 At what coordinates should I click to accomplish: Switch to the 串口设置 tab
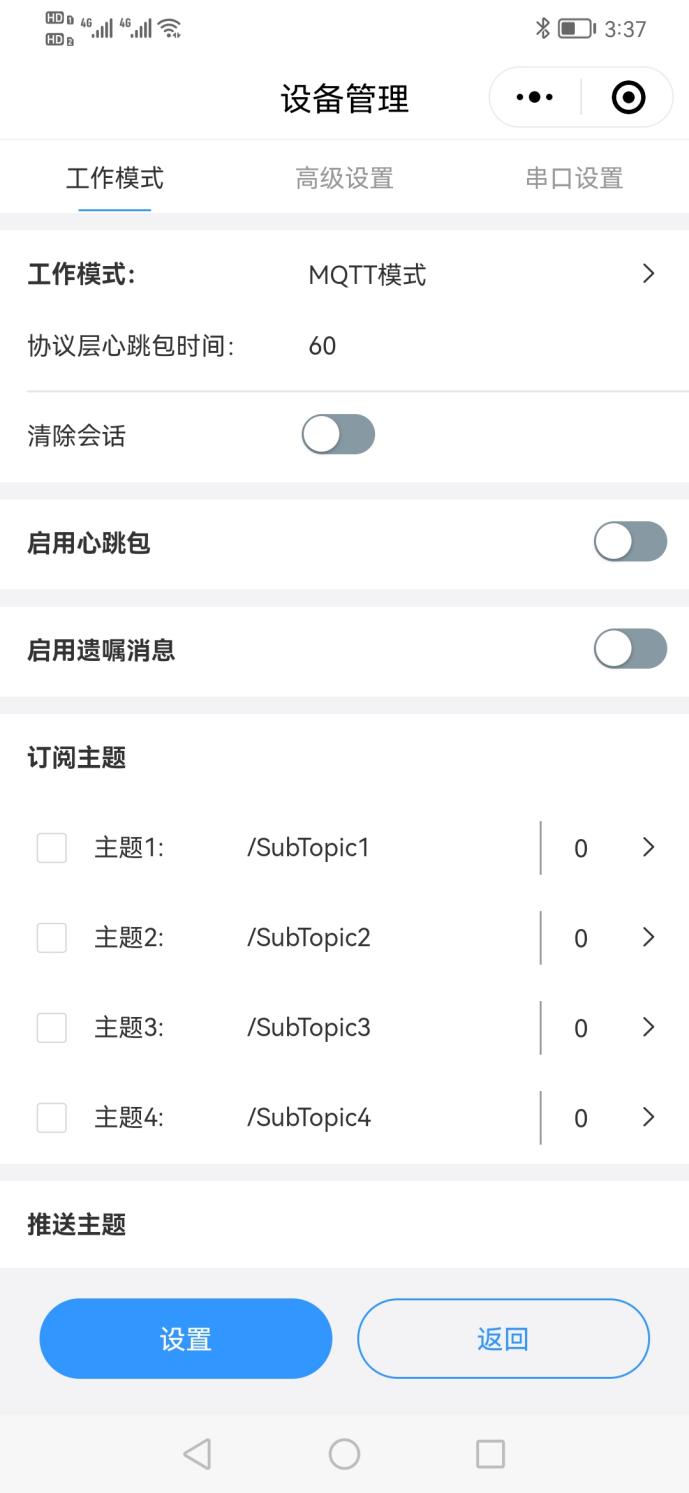574,178
